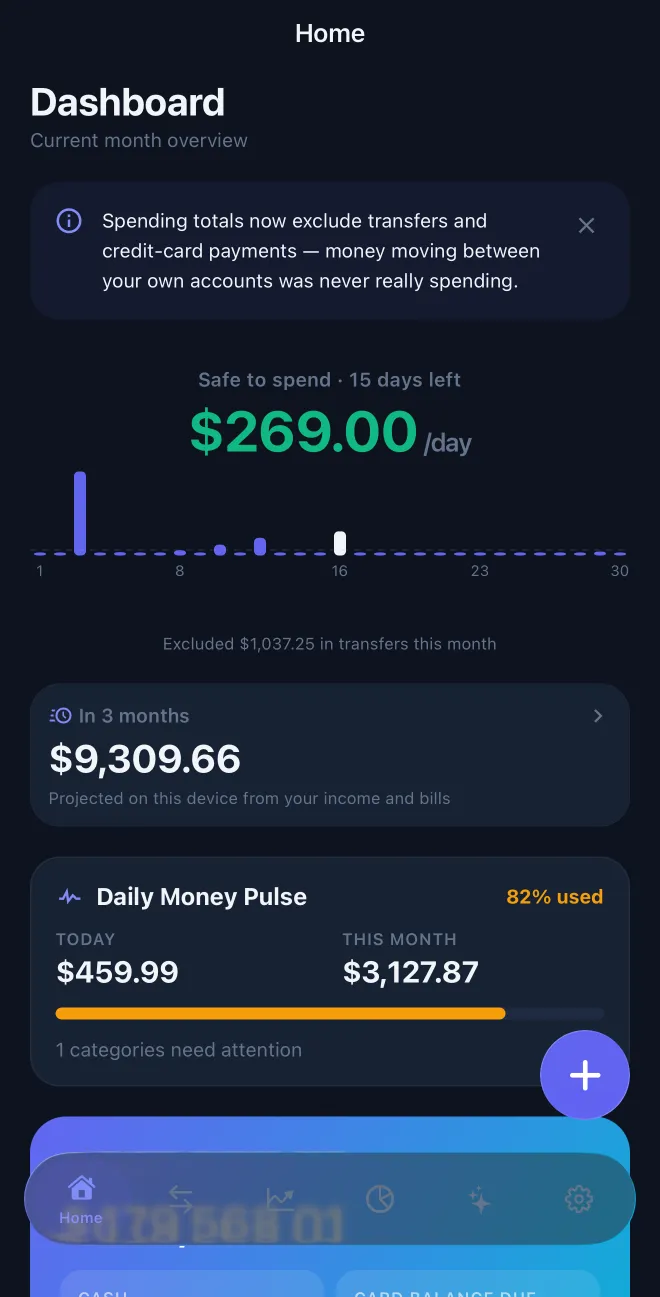Open the trend chart tab
660x1297 pixels.
click(280, 1199)
